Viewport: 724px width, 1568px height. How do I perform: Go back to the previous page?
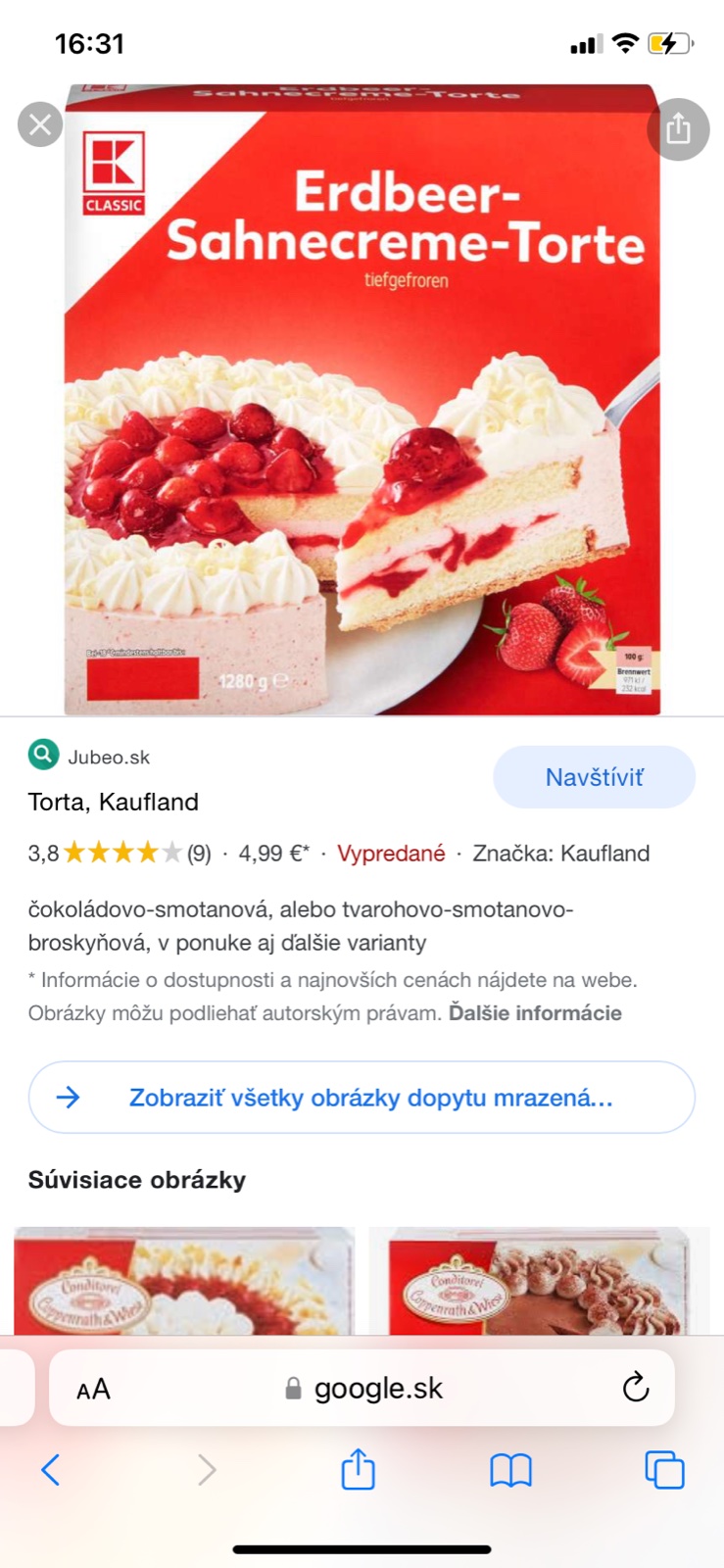point(51,1470)
